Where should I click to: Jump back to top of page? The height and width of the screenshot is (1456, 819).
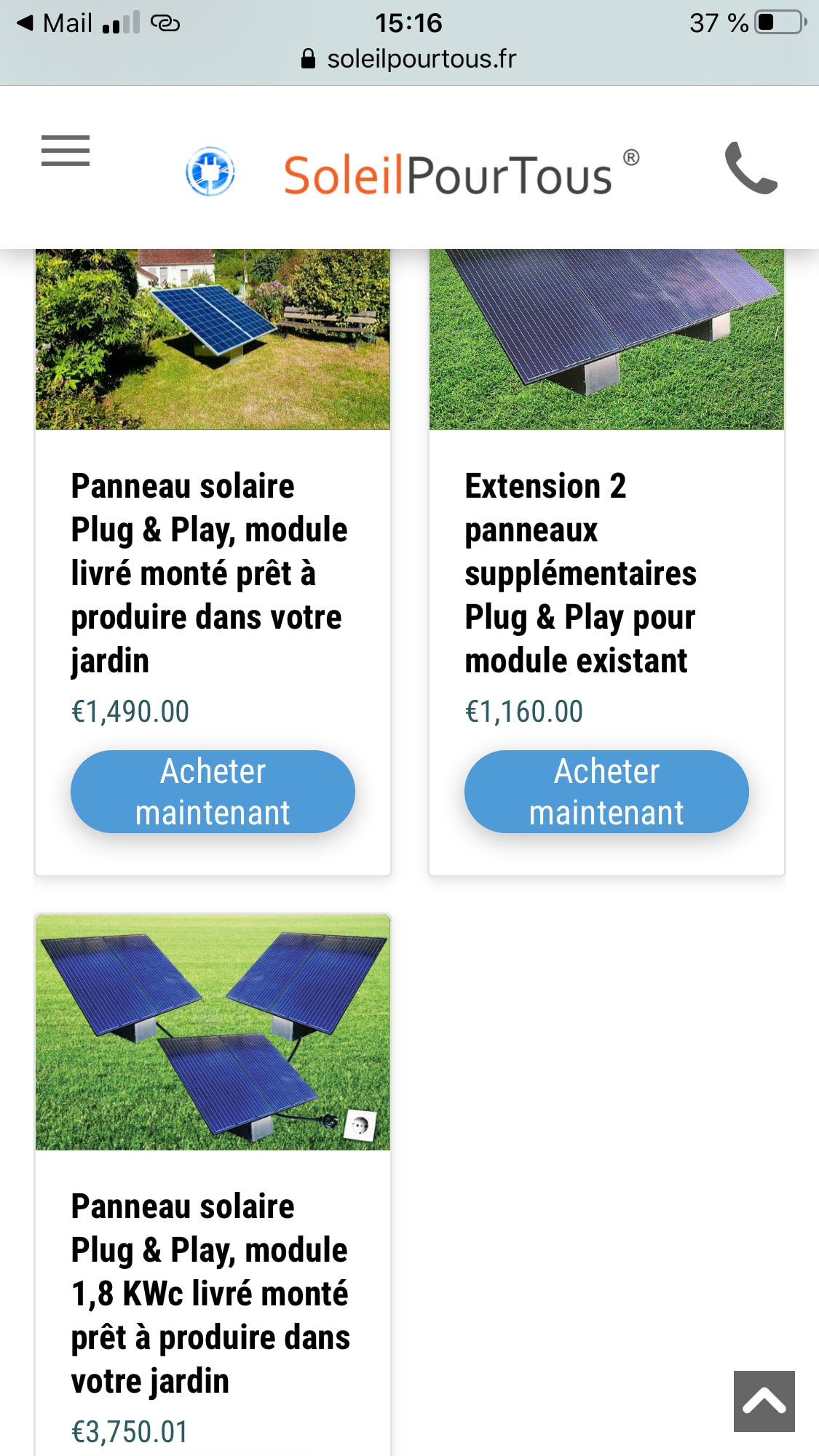[764, 1401]
